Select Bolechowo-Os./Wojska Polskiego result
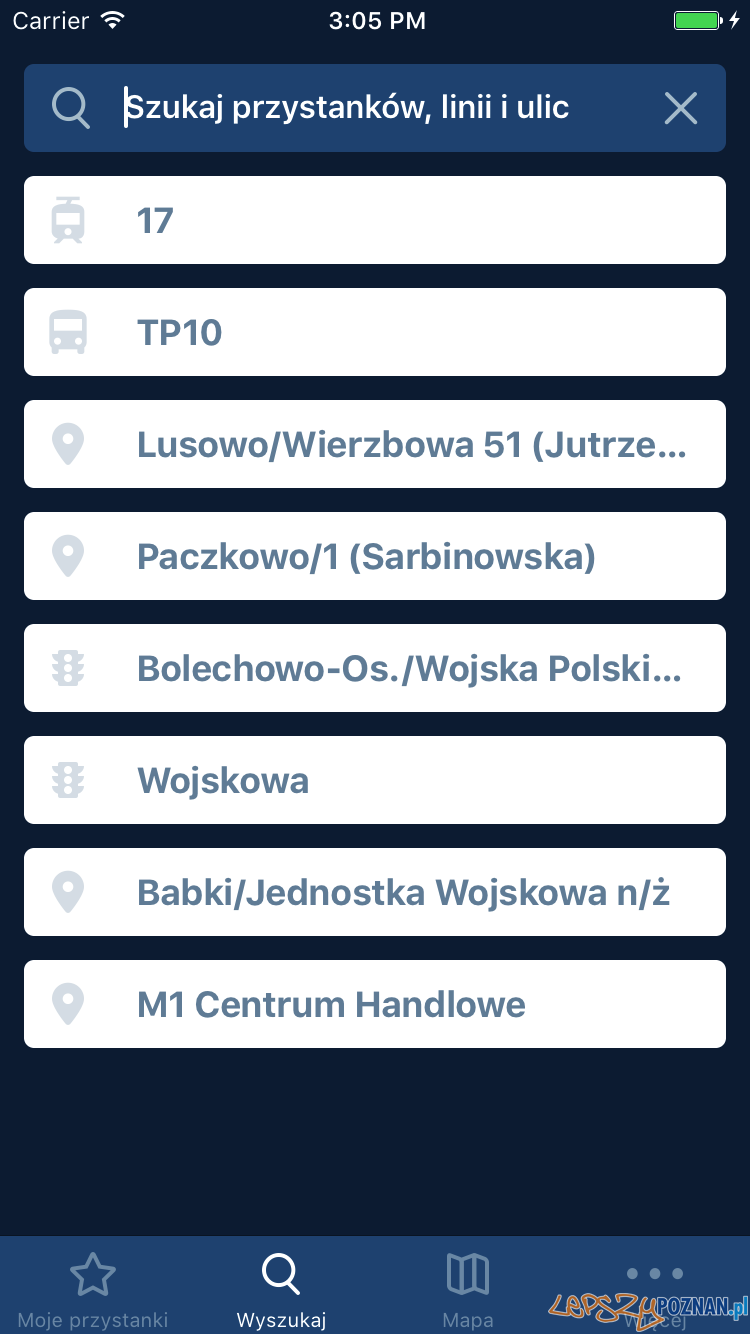This screenshot has width=750, height=1334. click(375, 668)
